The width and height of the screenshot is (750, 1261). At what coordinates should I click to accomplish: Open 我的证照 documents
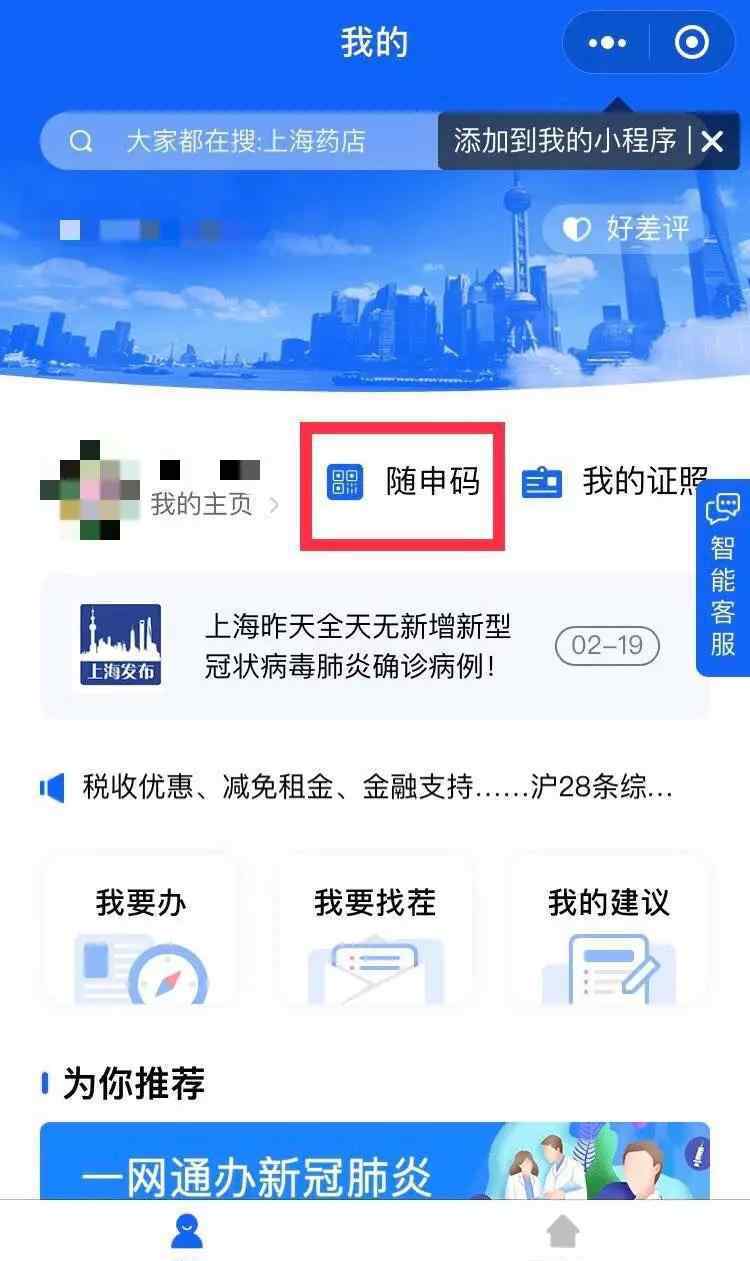617,482
